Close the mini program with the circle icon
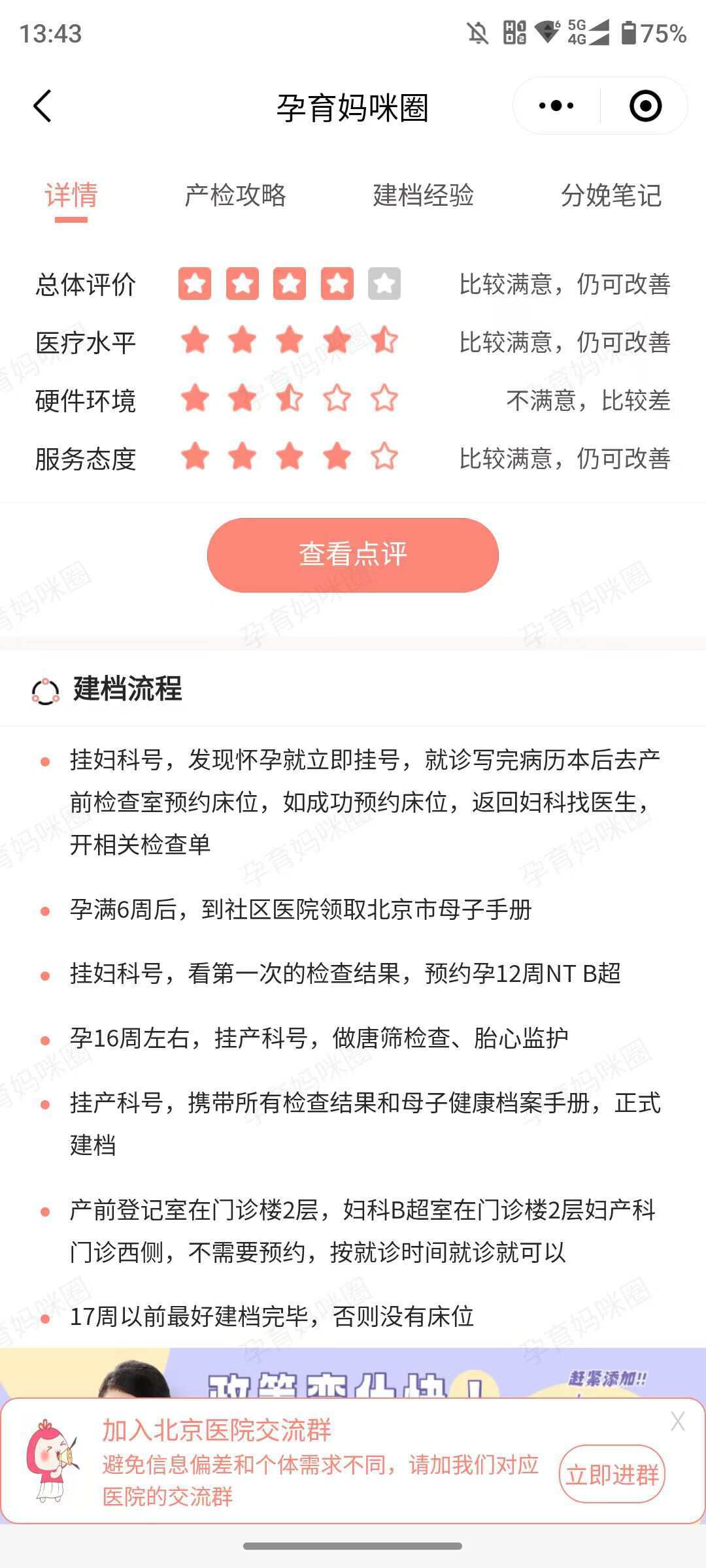 (645, 106)
